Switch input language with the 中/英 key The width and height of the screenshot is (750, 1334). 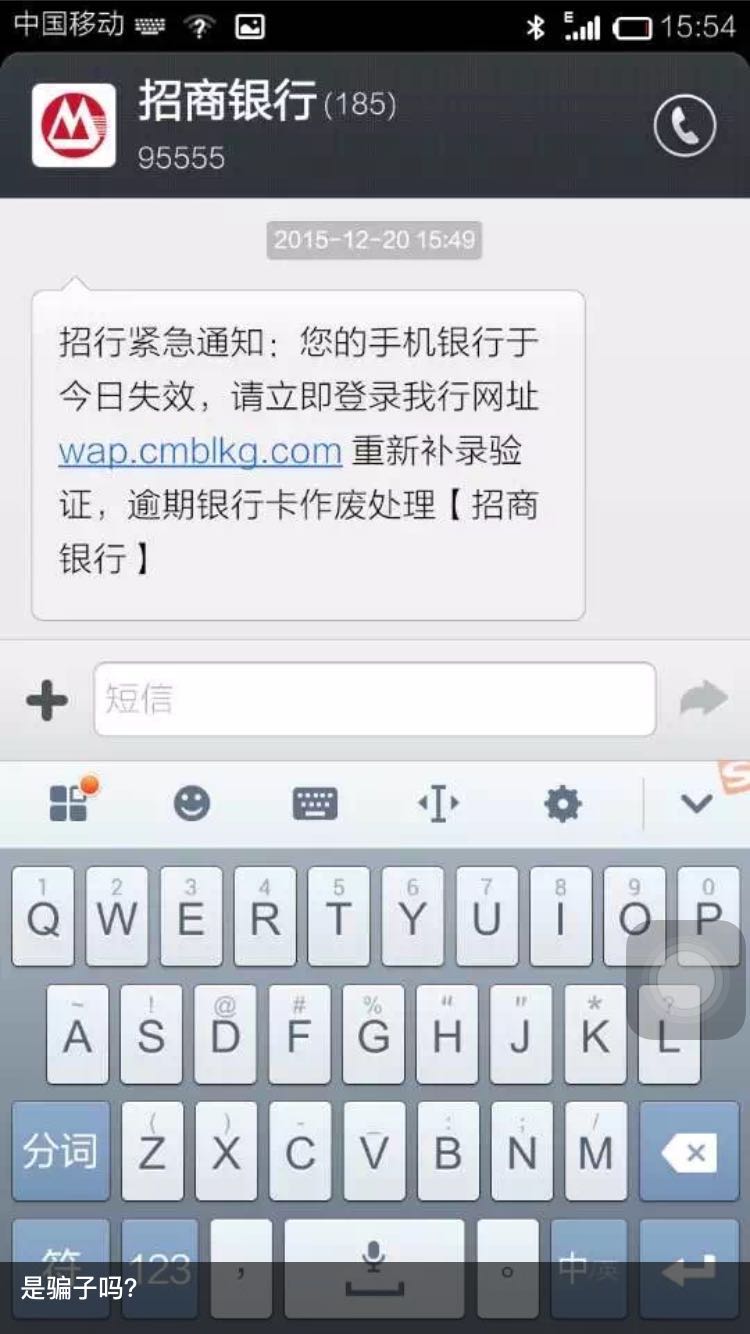(x=592, y=1270)
